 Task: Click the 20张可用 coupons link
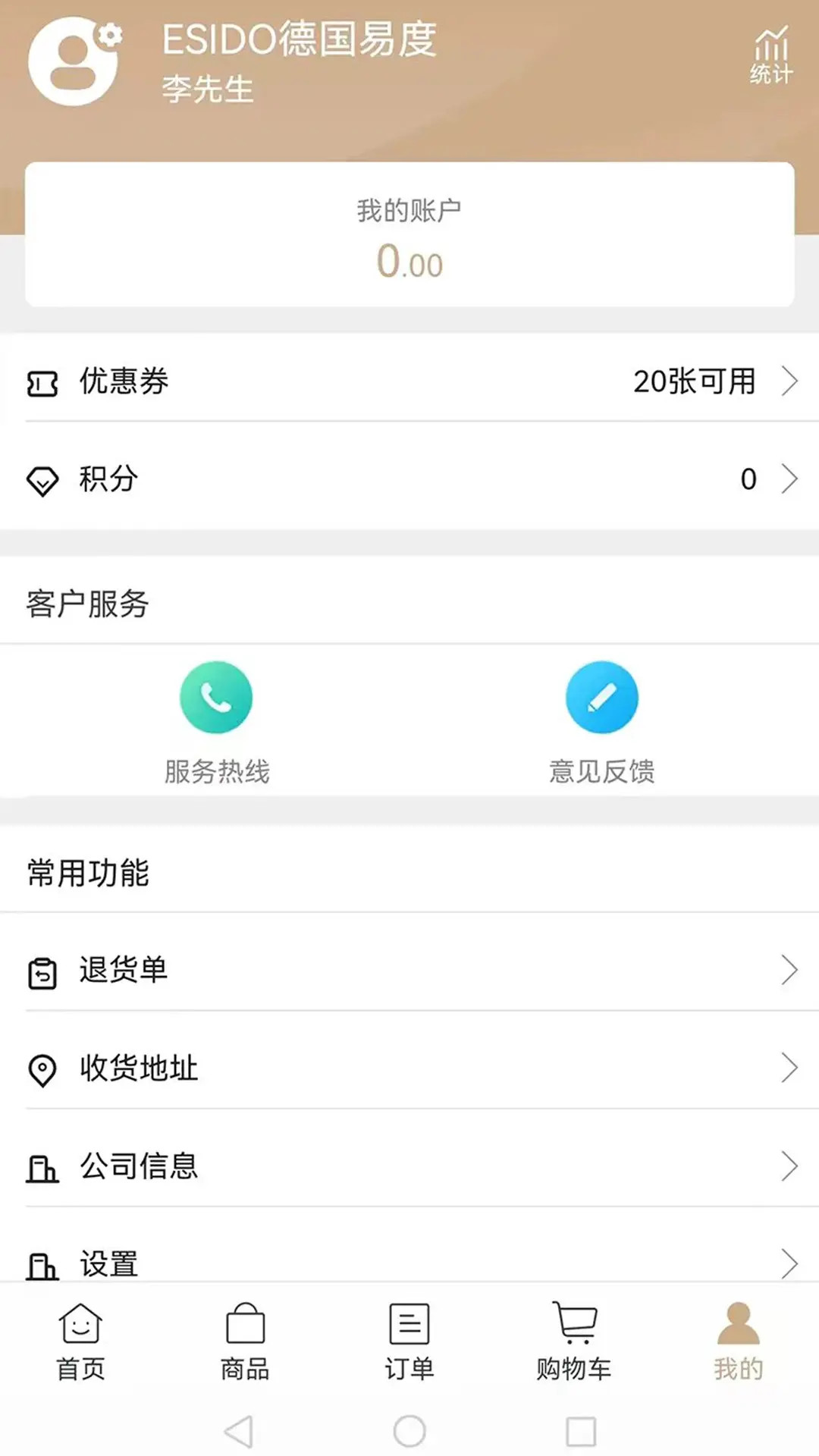pos(694,383)
